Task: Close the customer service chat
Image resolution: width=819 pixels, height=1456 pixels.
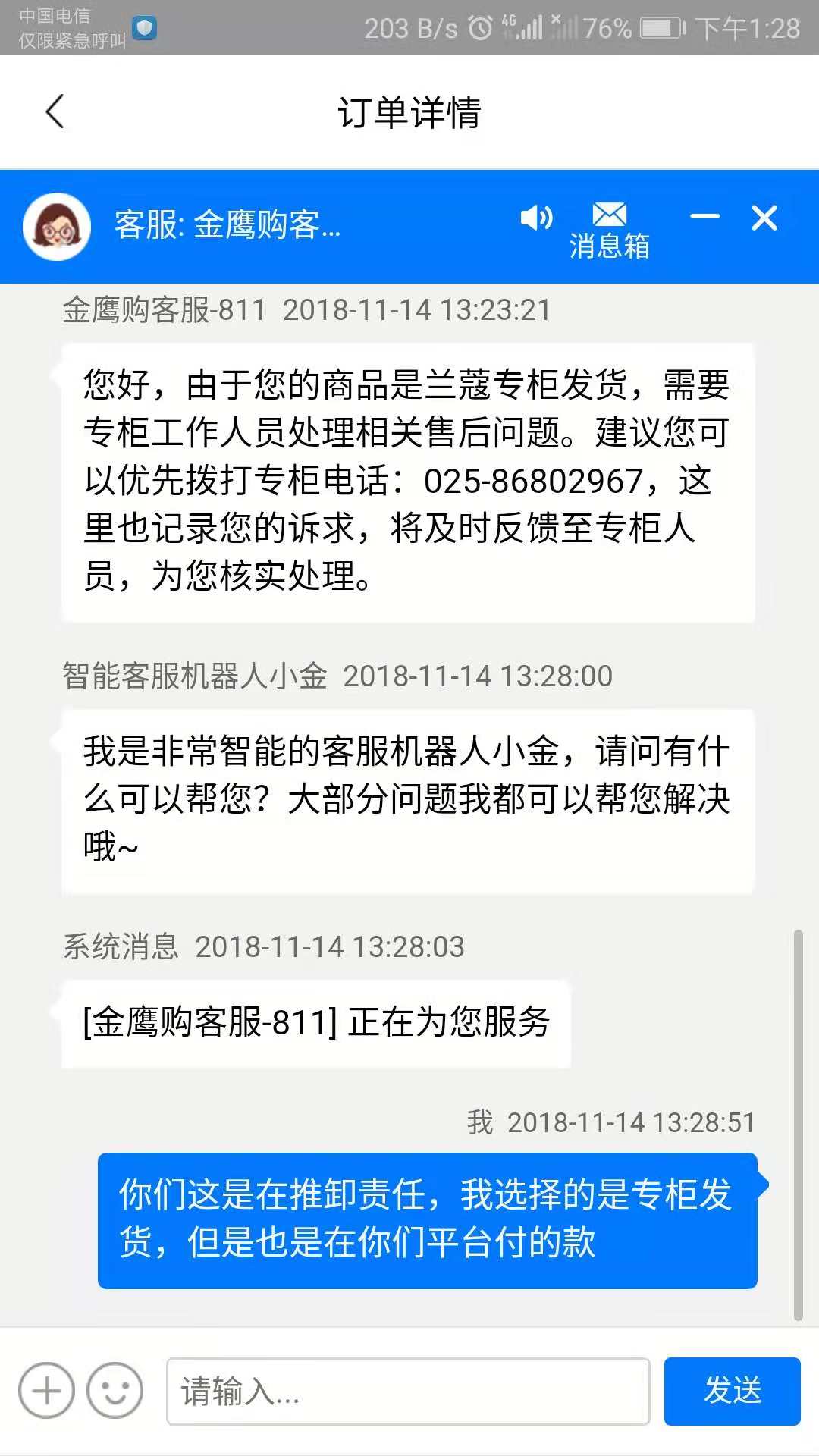Action: click(x=764, y=218)
